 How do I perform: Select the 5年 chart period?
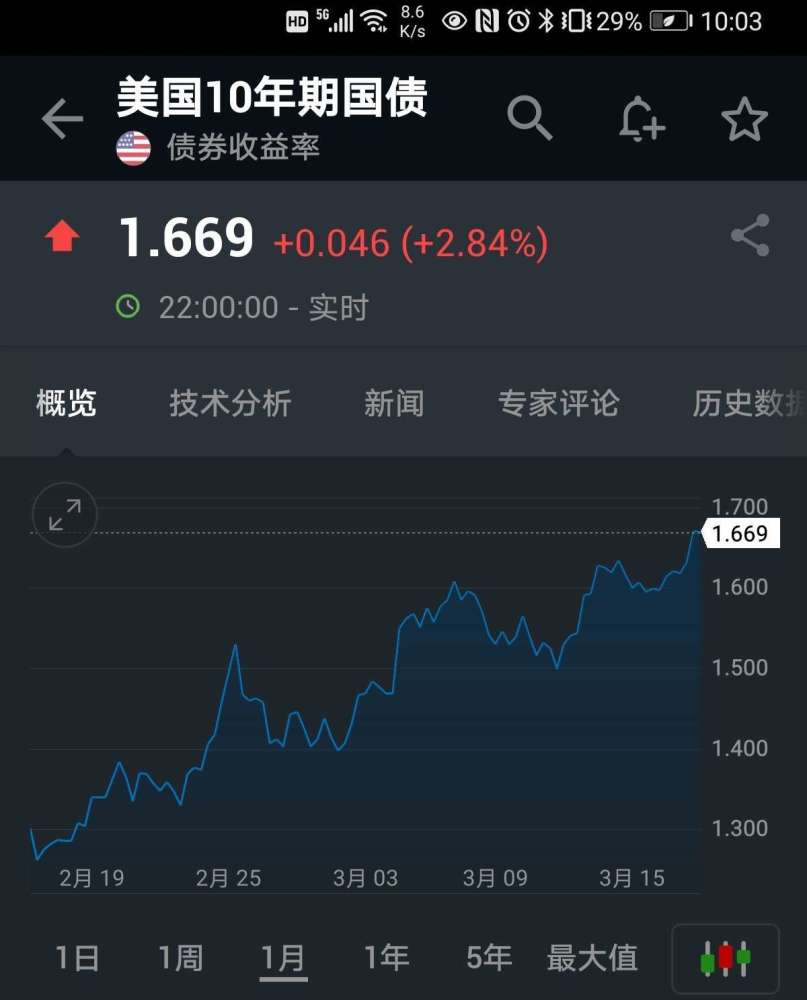click(487, 957)
